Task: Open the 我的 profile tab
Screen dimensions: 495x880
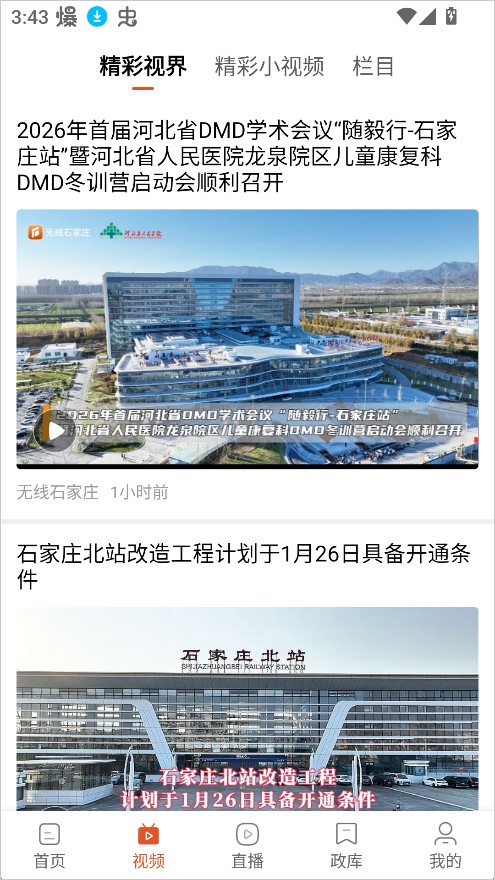Action: pyautogui.click(x=446, y=846)
